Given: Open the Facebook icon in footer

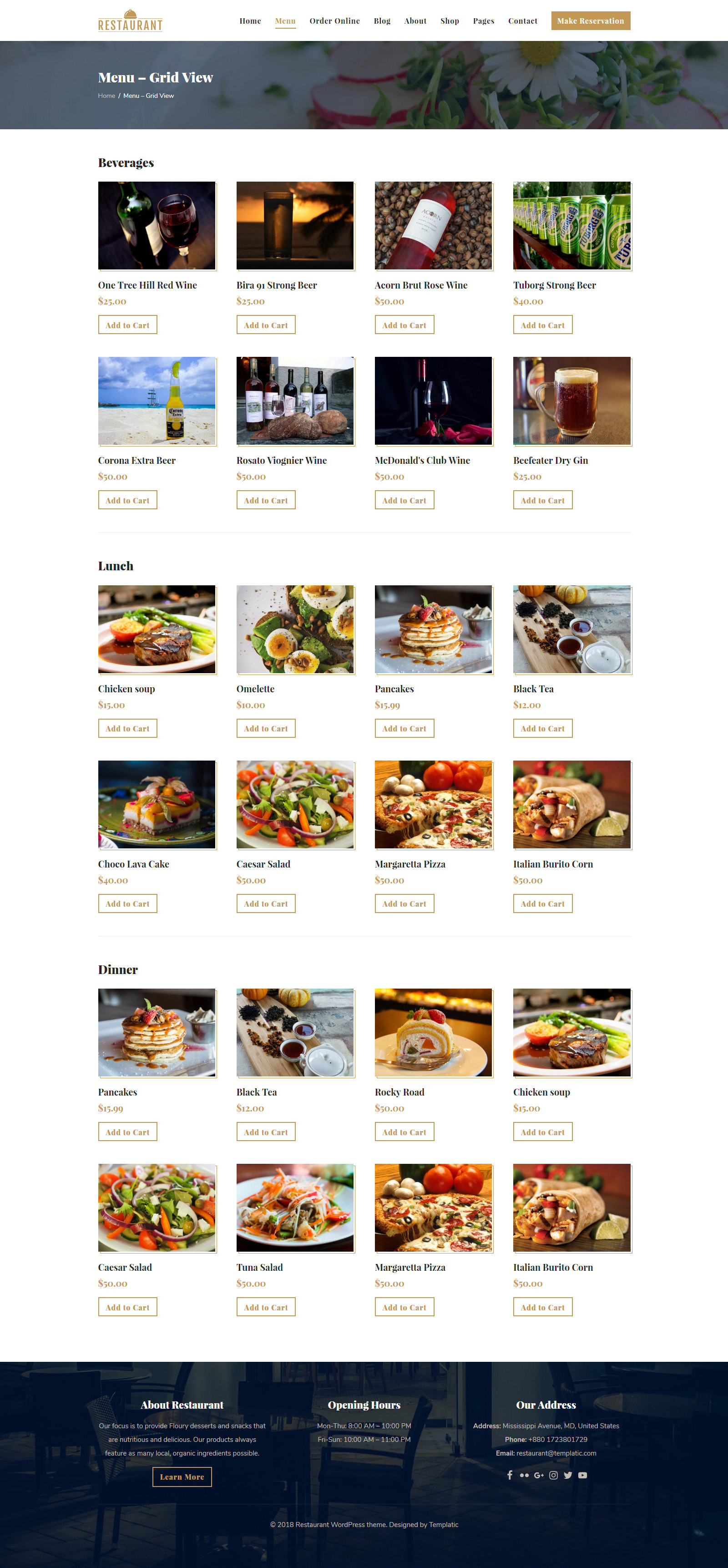Looking at the screenshot, I should (510, 1476).
